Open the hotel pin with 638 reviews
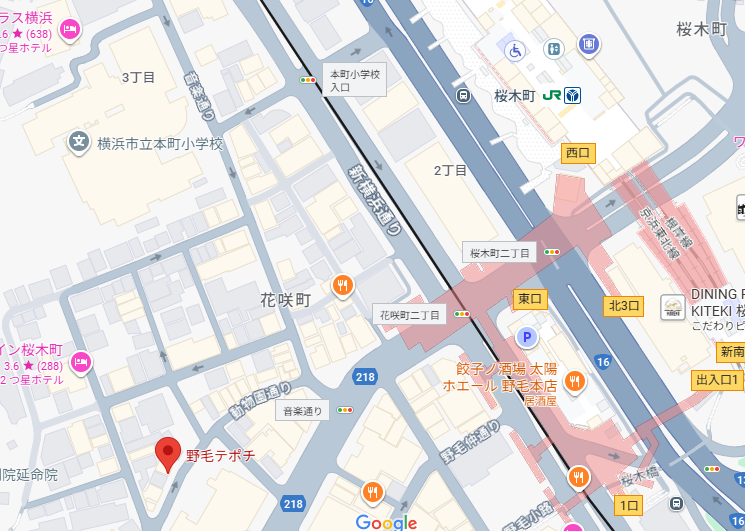Viewport: 745px width, 531px height. pyautogui.click(x=71, y=30)
